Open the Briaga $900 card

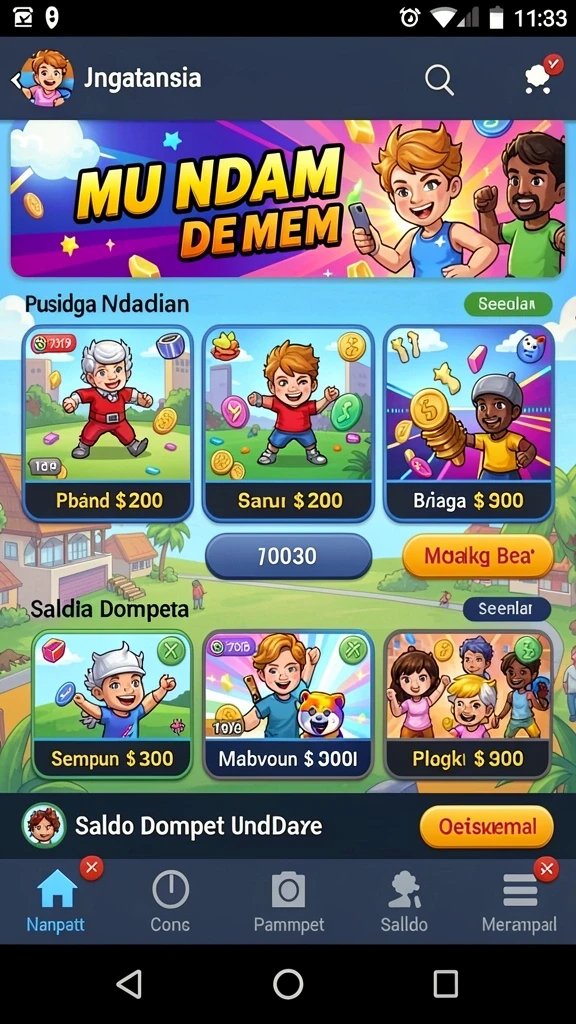[x=468, y=423]
